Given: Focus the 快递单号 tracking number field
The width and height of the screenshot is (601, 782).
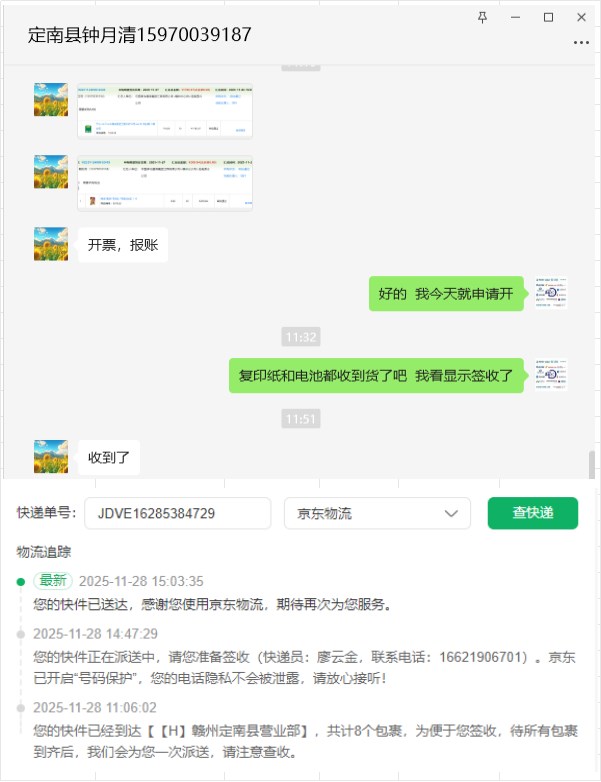Looking at the screenshot, I should point(177,513).
